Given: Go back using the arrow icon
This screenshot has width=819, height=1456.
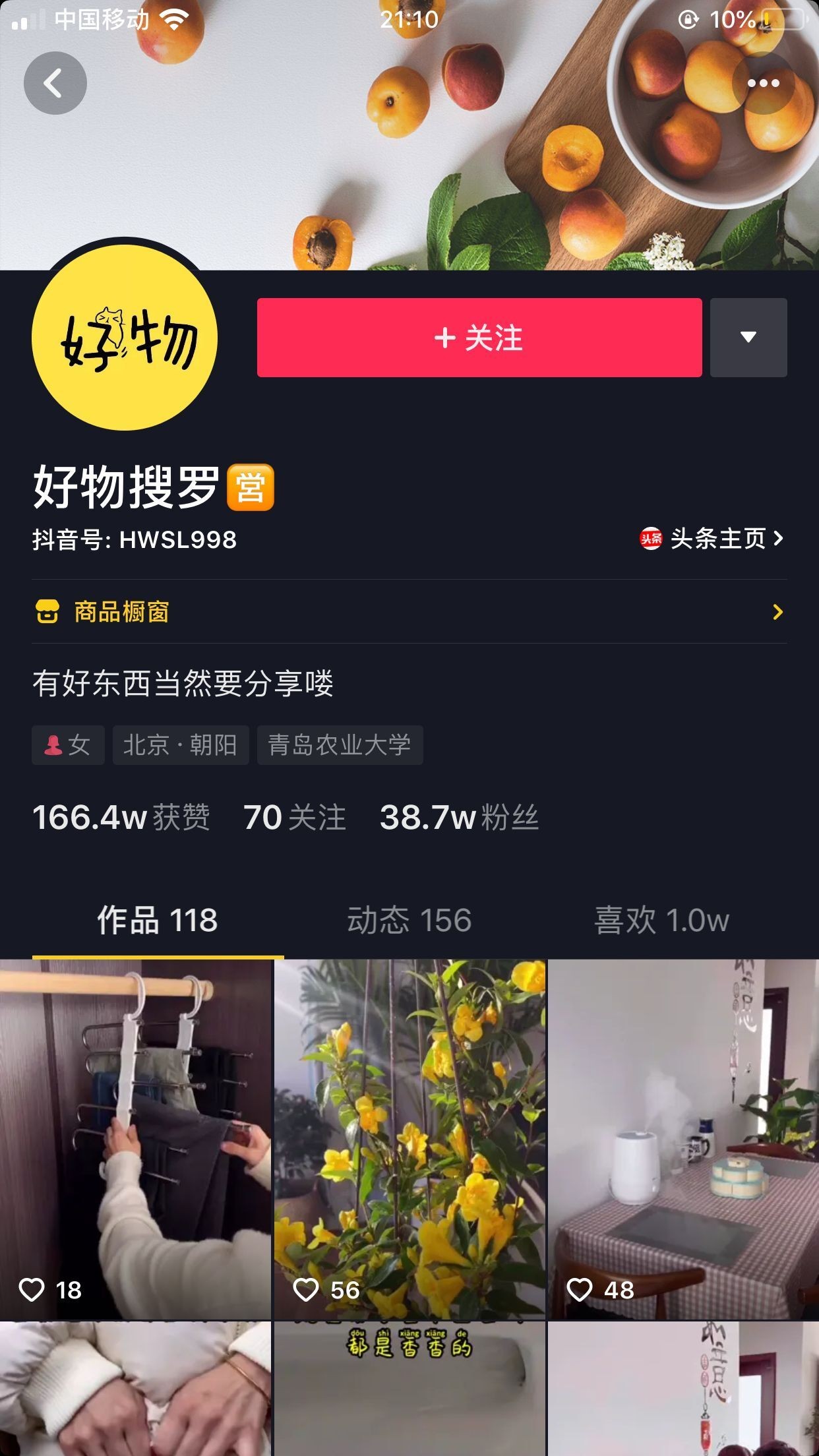Looking at the screenshot, I should [55, 83].
